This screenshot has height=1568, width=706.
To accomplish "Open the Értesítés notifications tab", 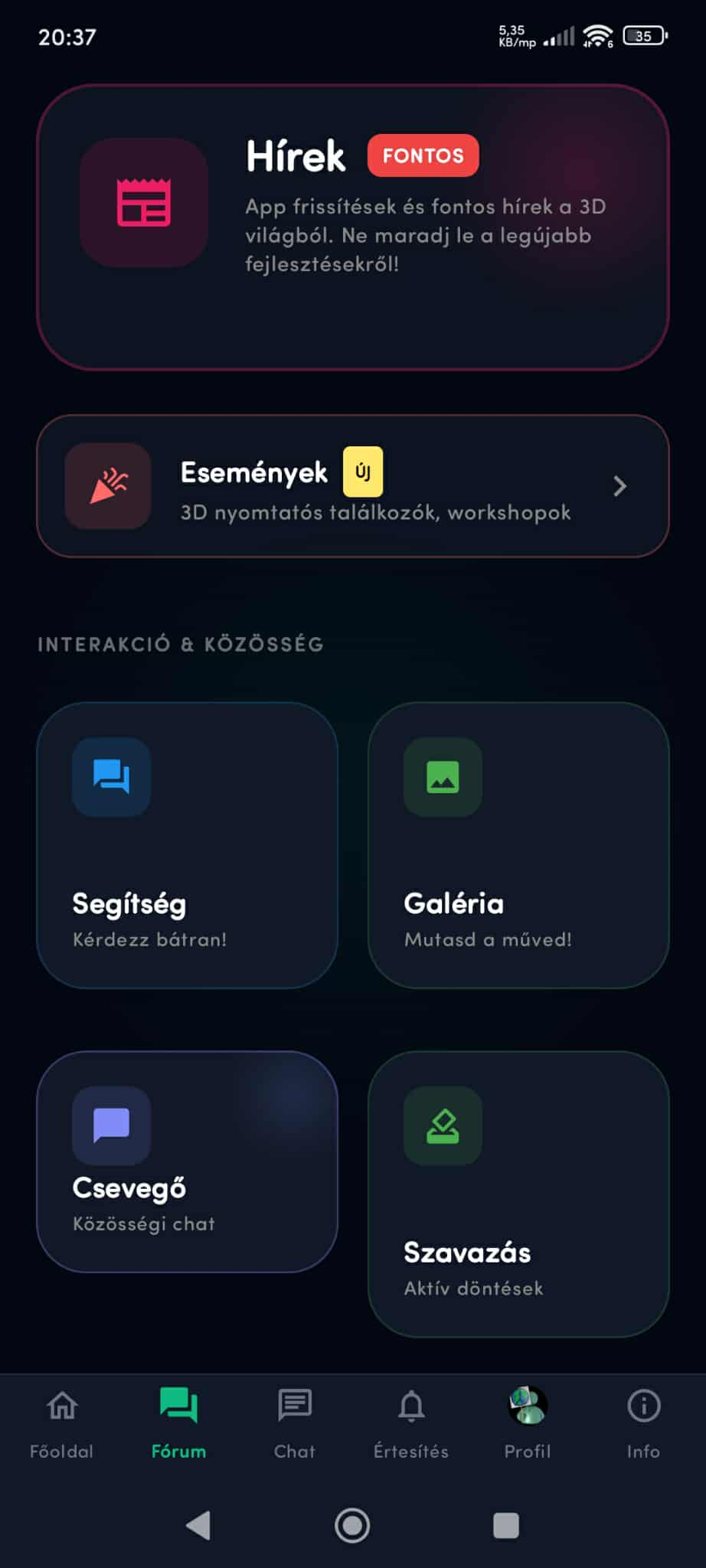I will tap(411, 1423).
